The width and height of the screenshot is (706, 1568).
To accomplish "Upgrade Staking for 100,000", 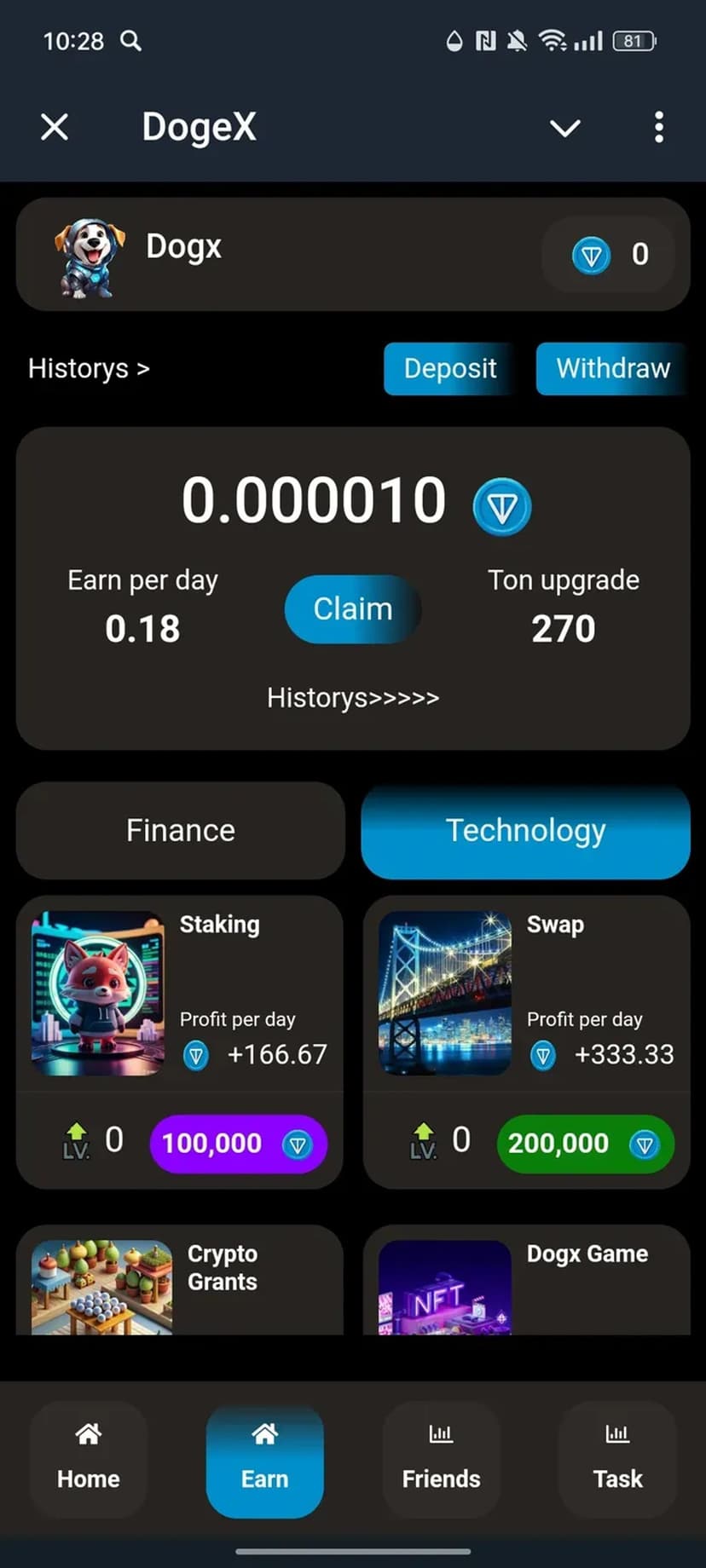I will coord(237,1143).
